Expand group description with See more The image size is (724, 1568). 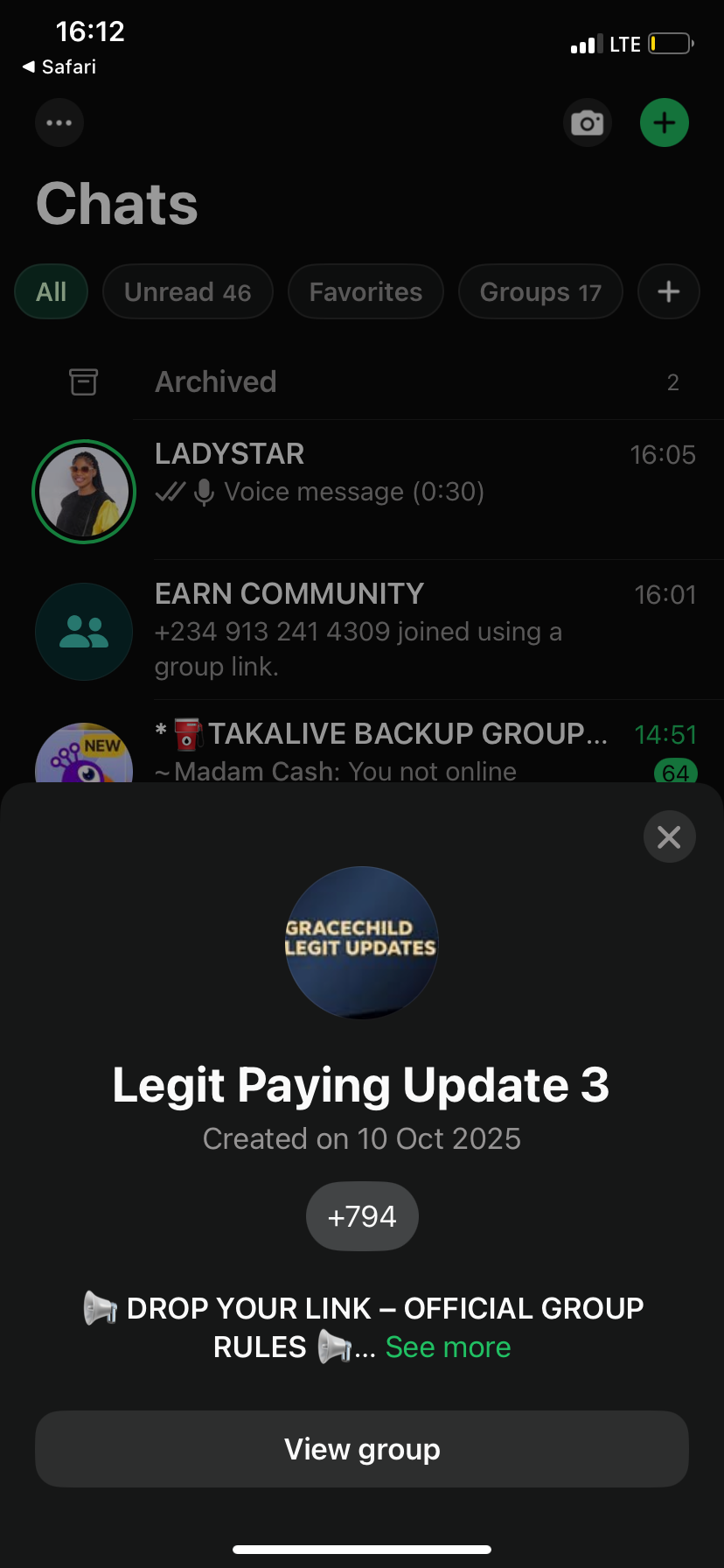pos(448,1347)
